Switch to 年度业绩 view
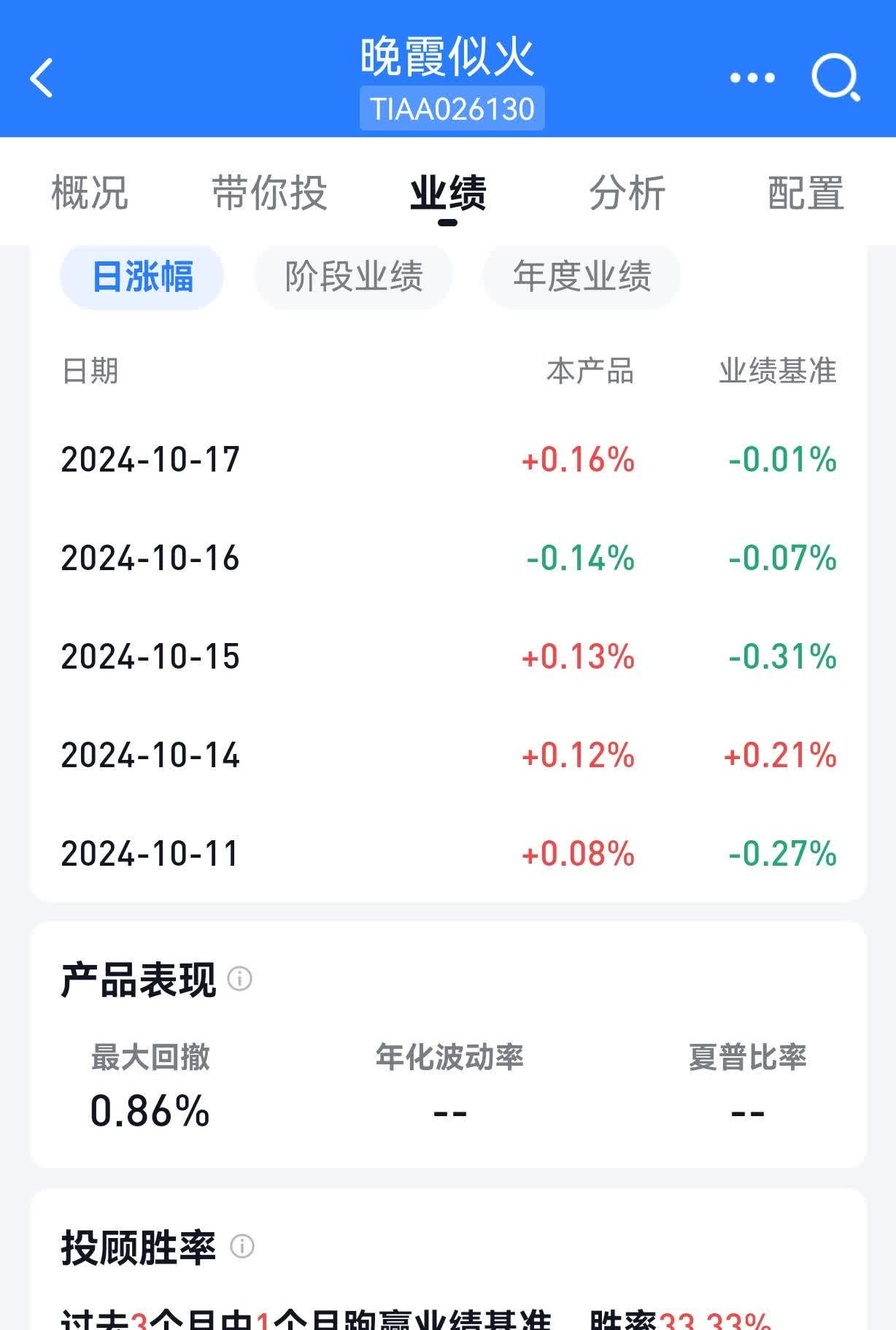 click(x=580, y=274)
